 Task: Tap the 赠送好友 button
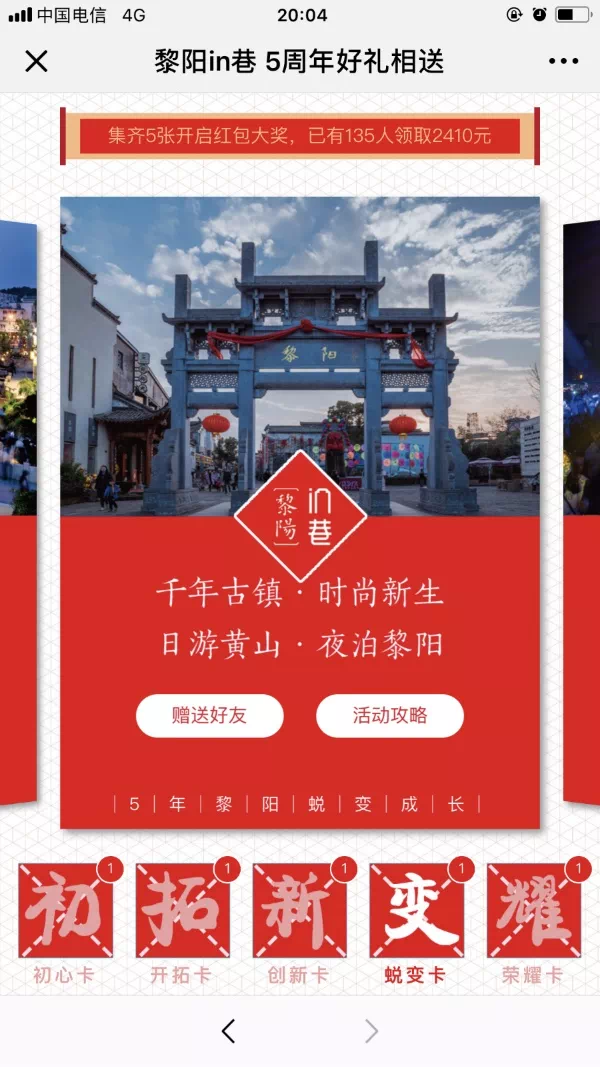pos(210,716)
